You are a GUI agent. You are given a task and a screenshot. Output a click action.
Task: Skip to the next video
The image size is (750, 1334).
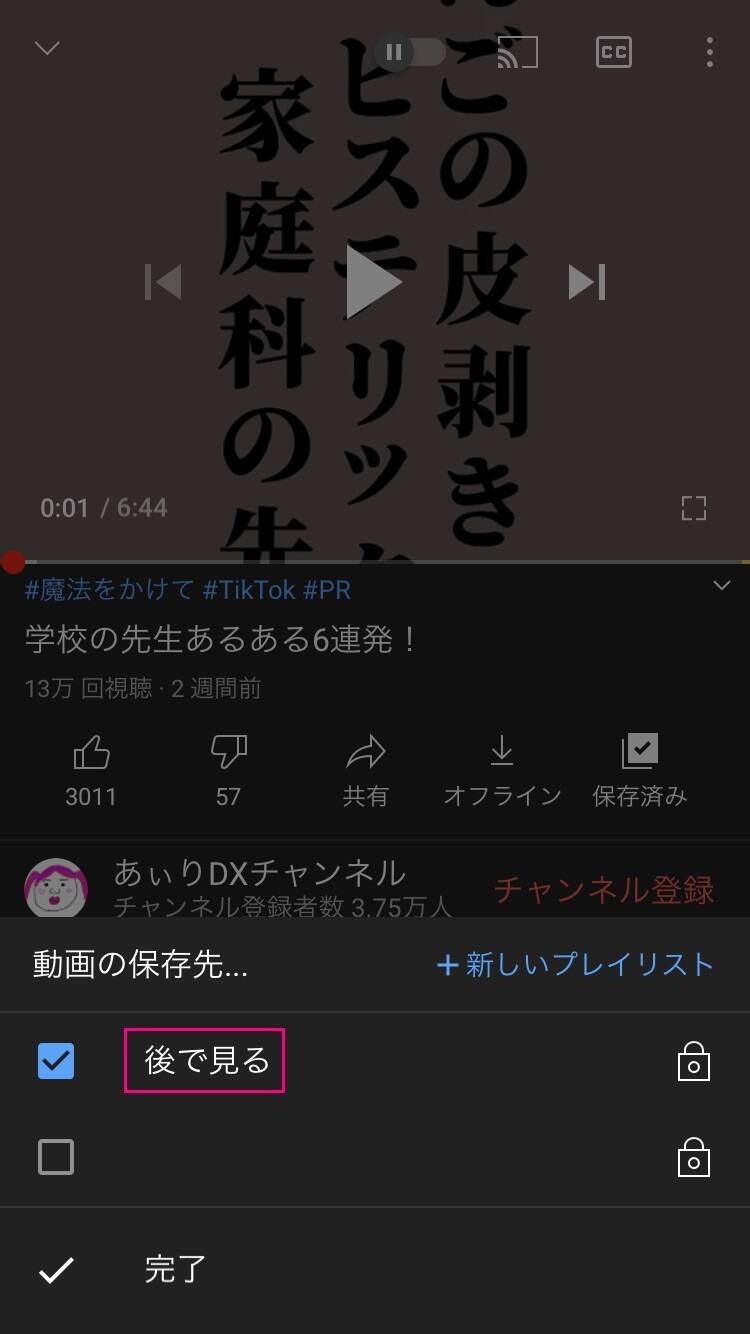click(586, 282)
